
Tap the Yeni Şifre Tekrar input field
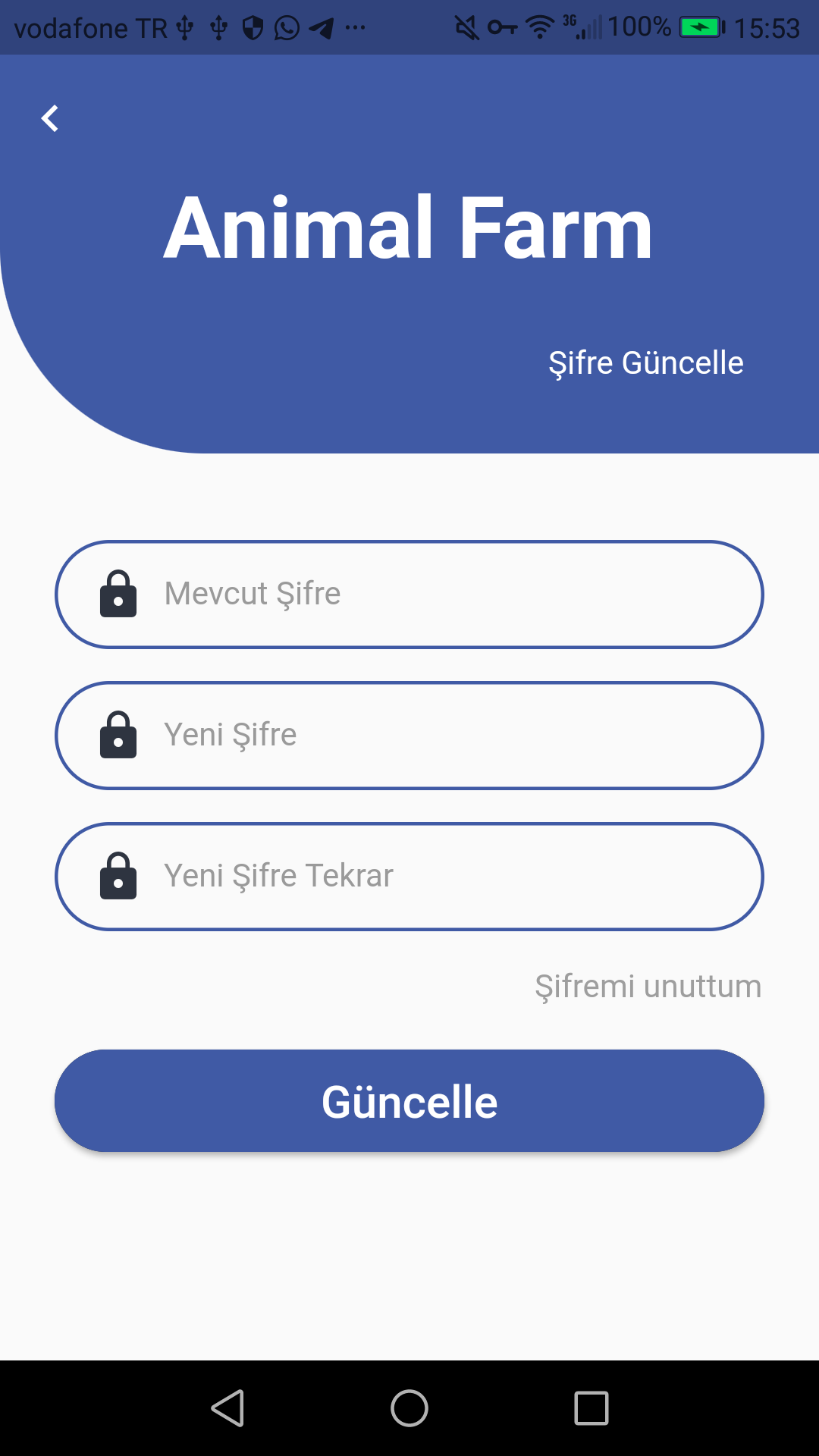pos(409,877)
